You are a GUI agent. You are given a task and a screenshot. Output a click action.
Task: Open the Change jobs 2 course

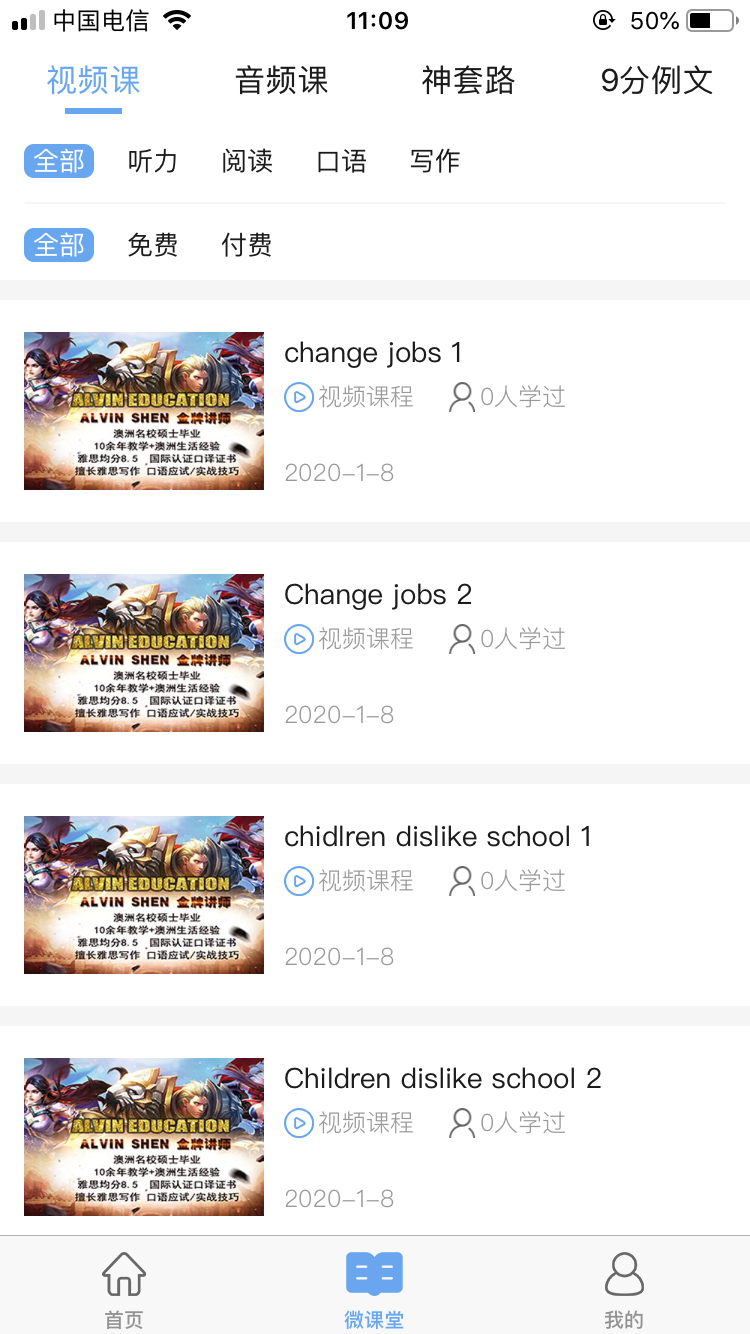tap(375, 653)
